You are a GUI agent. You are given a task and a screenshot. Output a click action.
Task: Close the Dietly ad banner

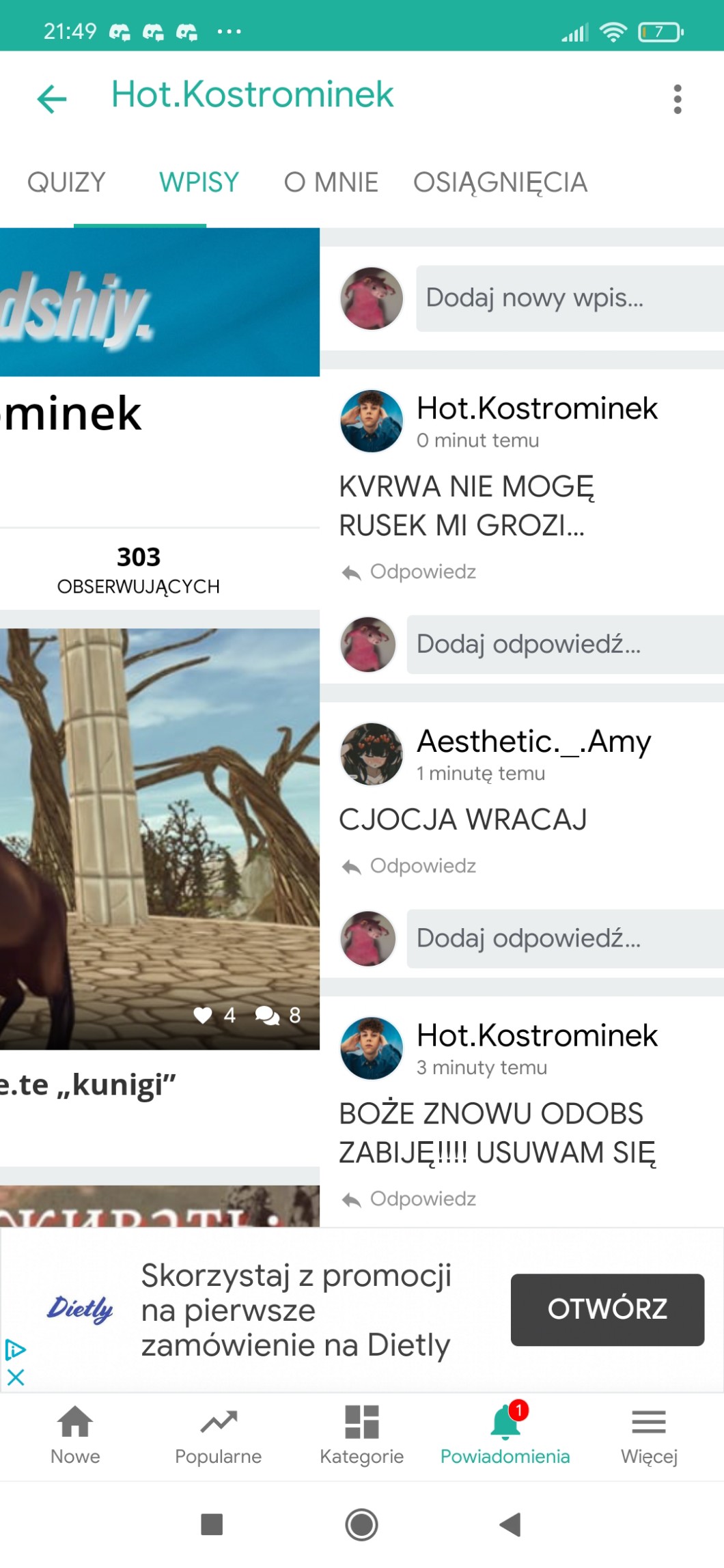point(16,1377)
